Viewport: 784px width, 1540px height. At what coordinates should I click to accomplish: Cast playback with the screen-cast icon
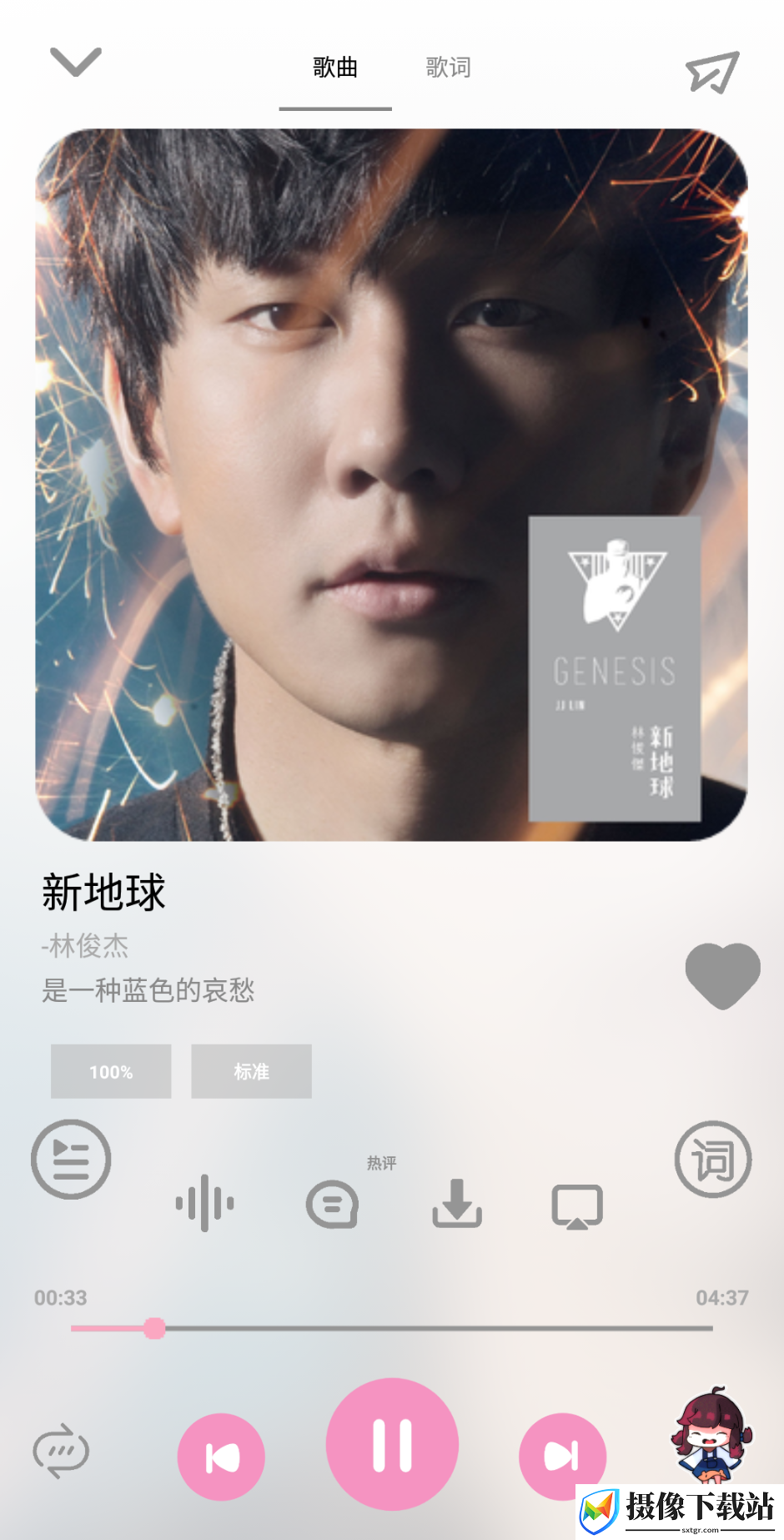[577, 1206]
